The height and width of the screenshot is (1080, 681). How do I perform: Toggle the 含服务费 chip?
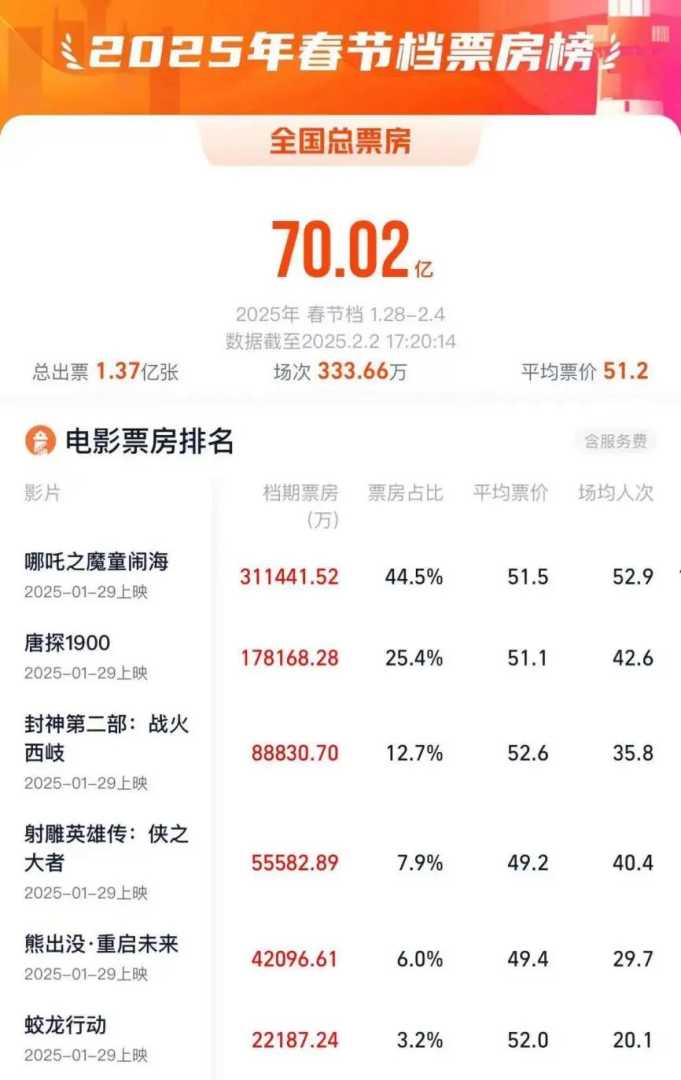pyautogui.click(x=613, y=441)
